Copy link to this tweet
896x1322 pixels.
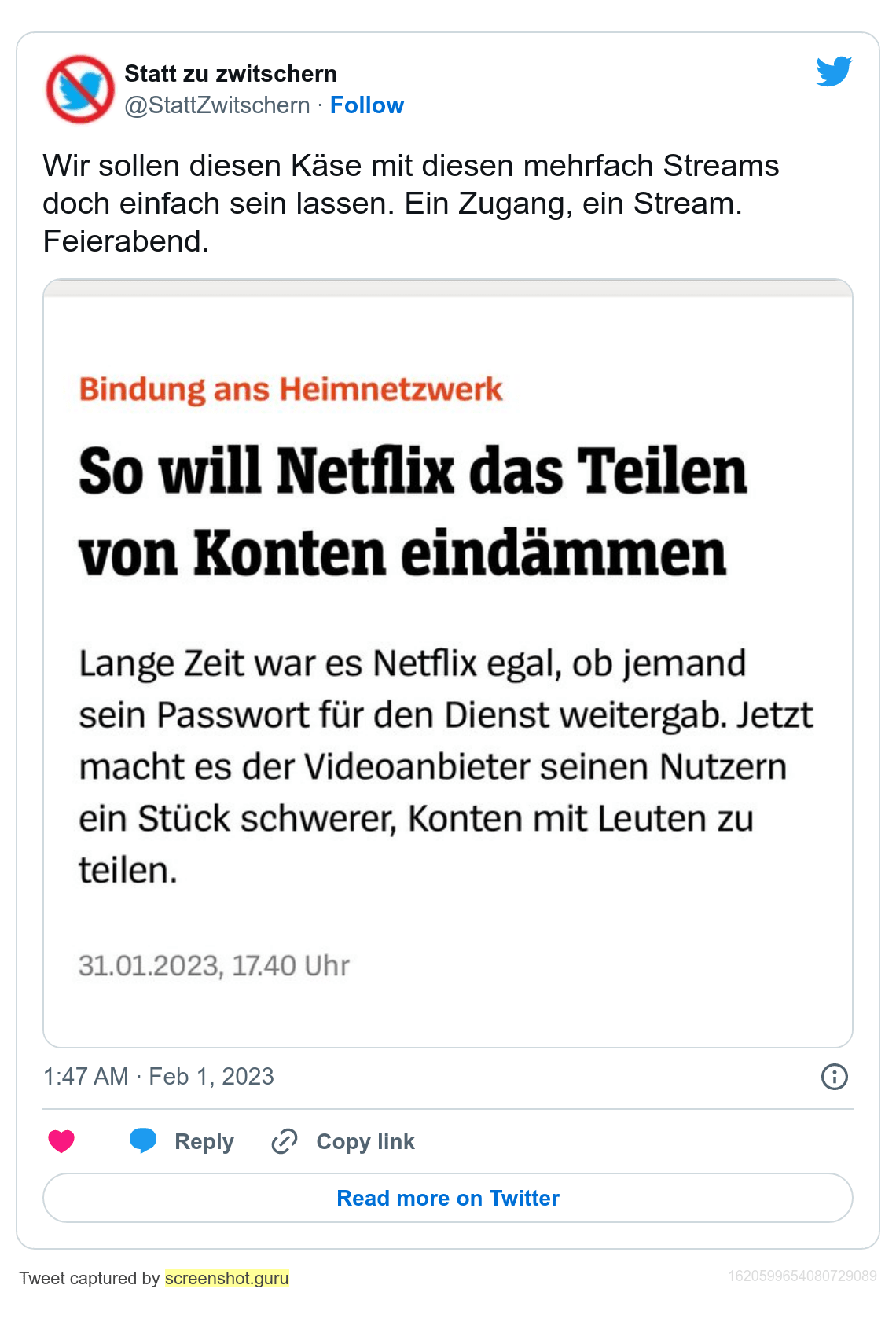(x=343, y=1141)
